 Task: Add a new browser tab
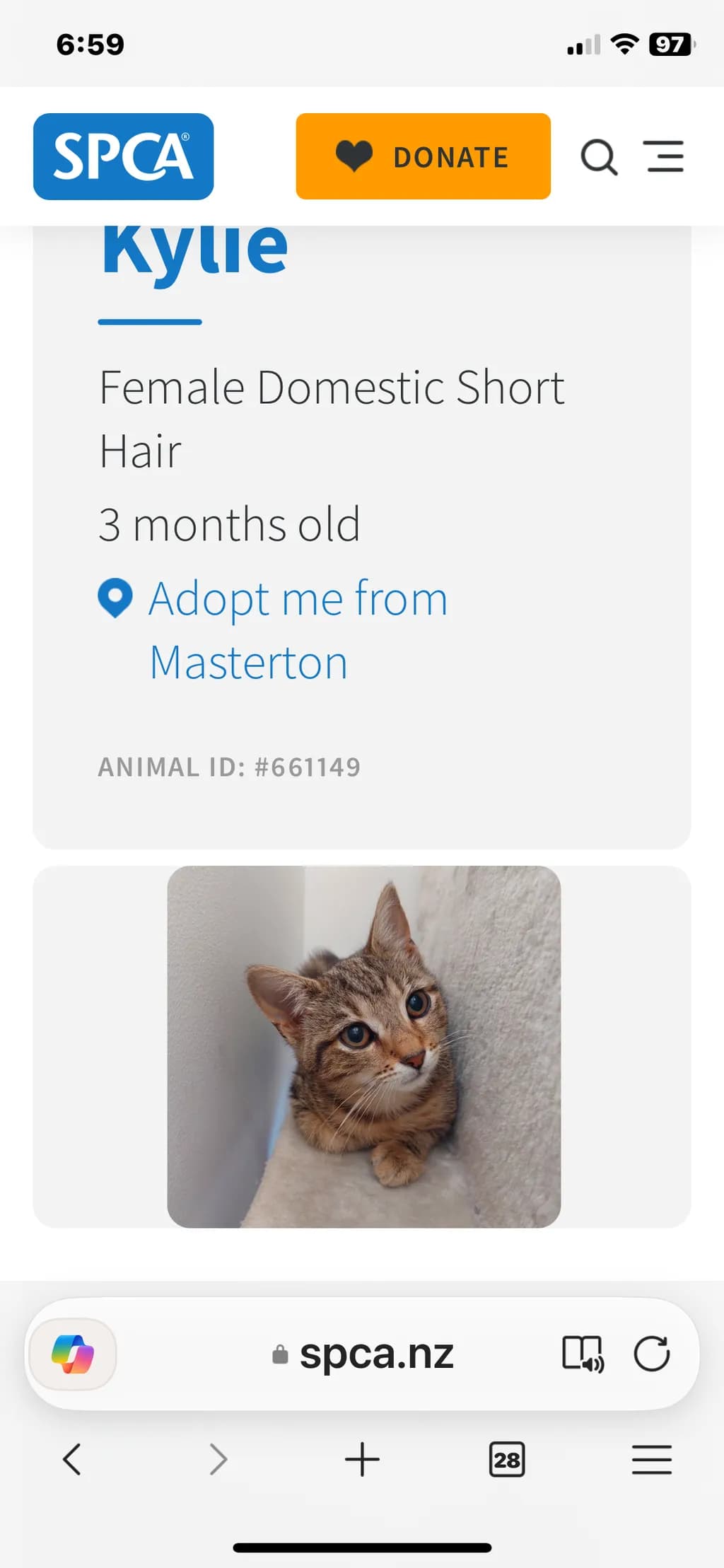(362, 1459)
